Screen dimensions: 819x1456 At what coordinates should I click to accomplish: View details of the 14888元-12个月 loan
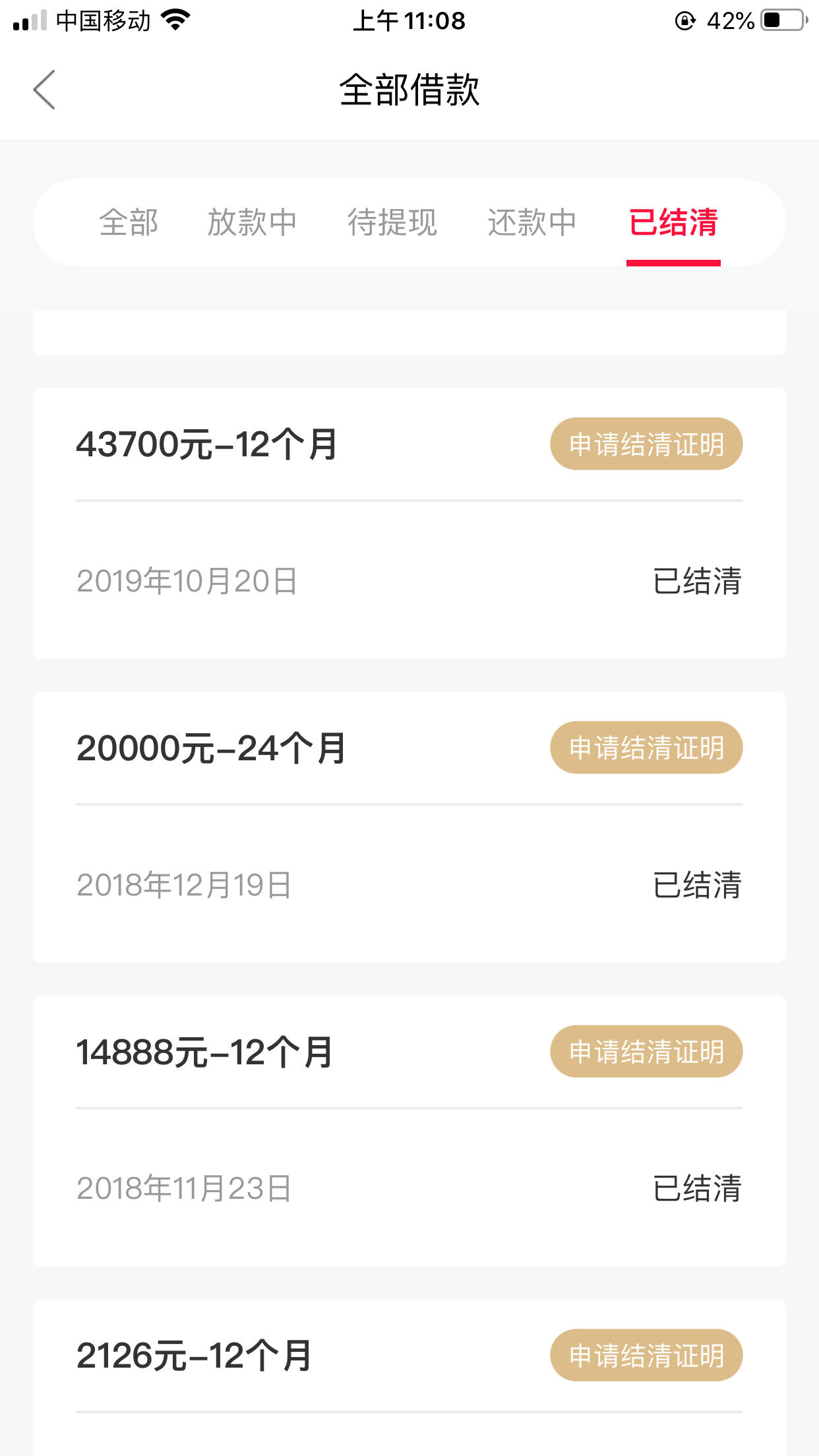click(x=409, y=1132)
